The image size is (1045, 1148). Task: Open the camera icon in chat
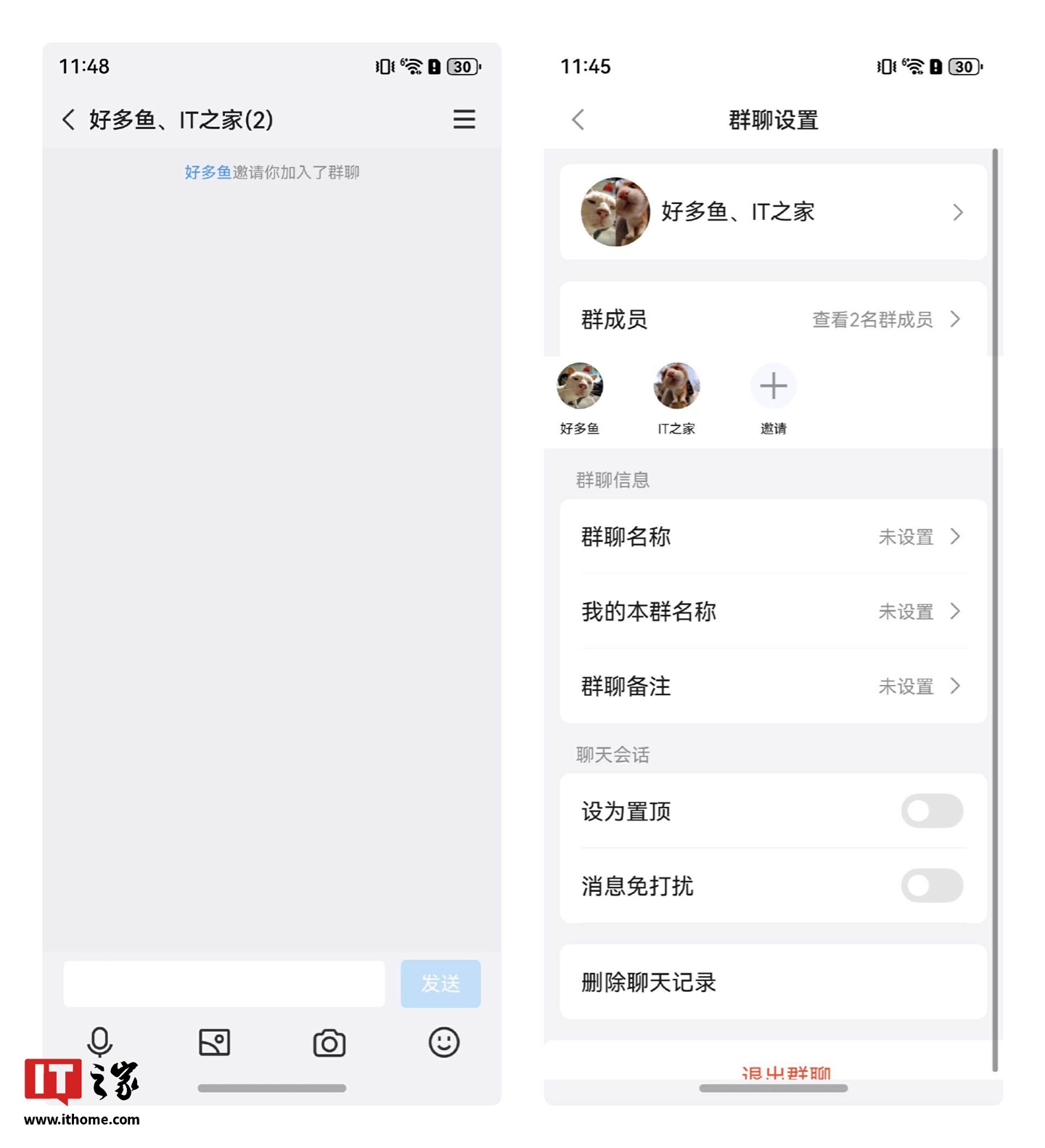click(329, 1043)
